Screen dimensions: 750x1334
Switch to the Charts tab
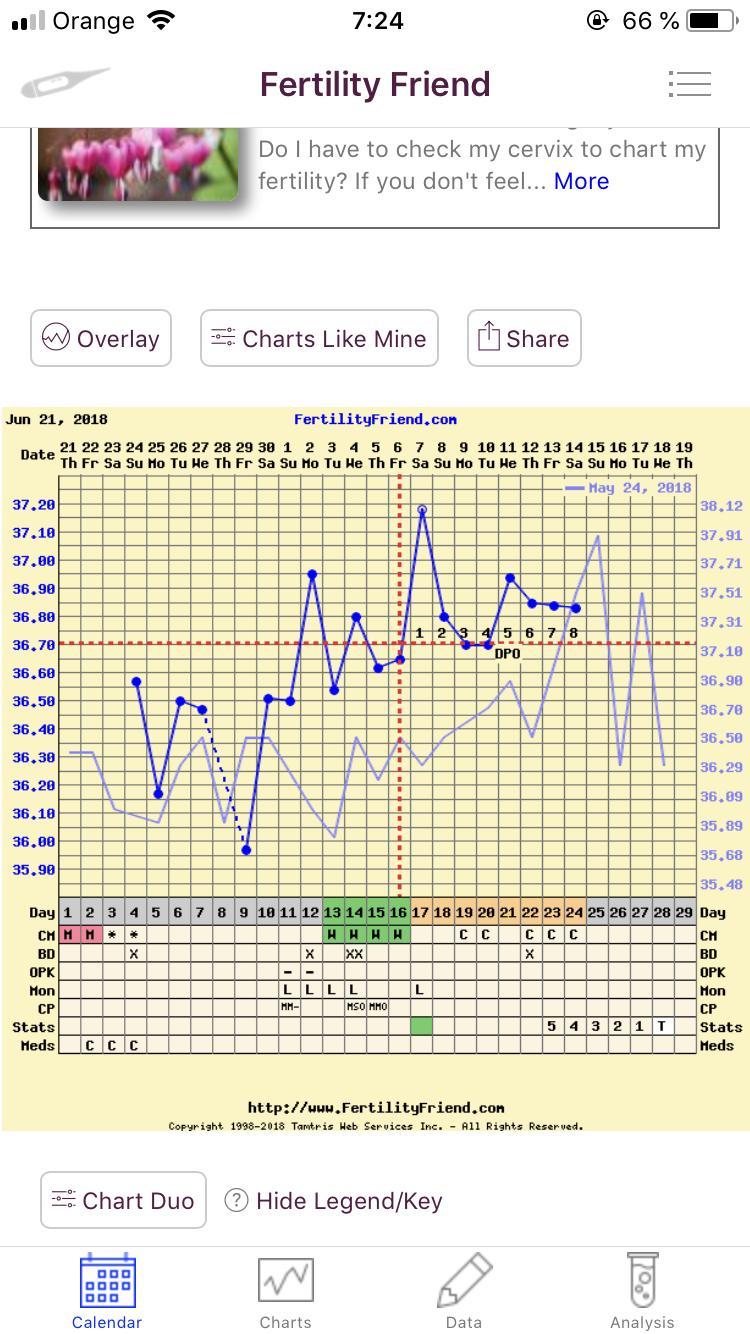pos(286,1290)
